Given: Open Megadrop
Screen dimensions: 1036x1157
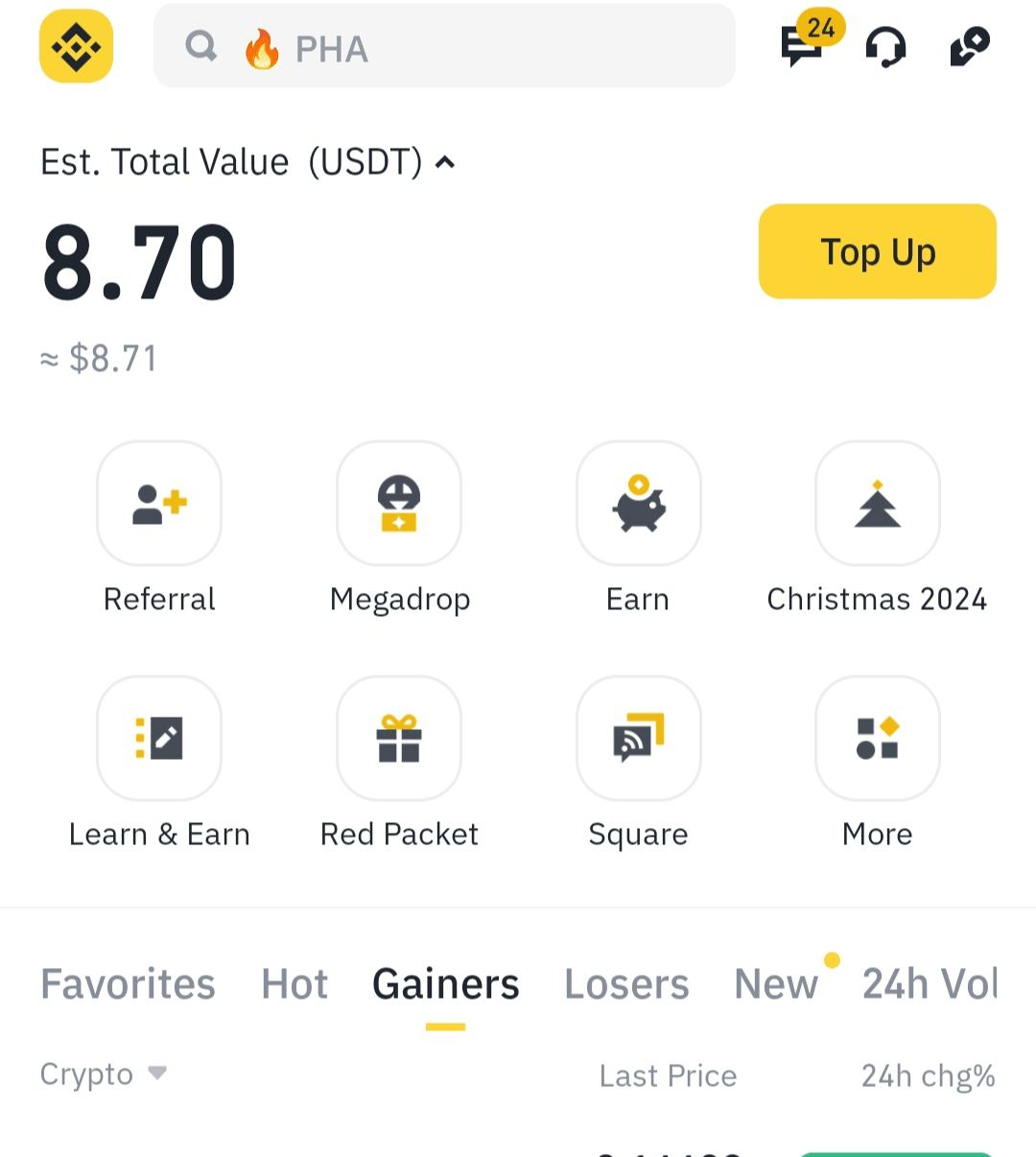Looking at the screenshot, I should (x=399, y=504).
